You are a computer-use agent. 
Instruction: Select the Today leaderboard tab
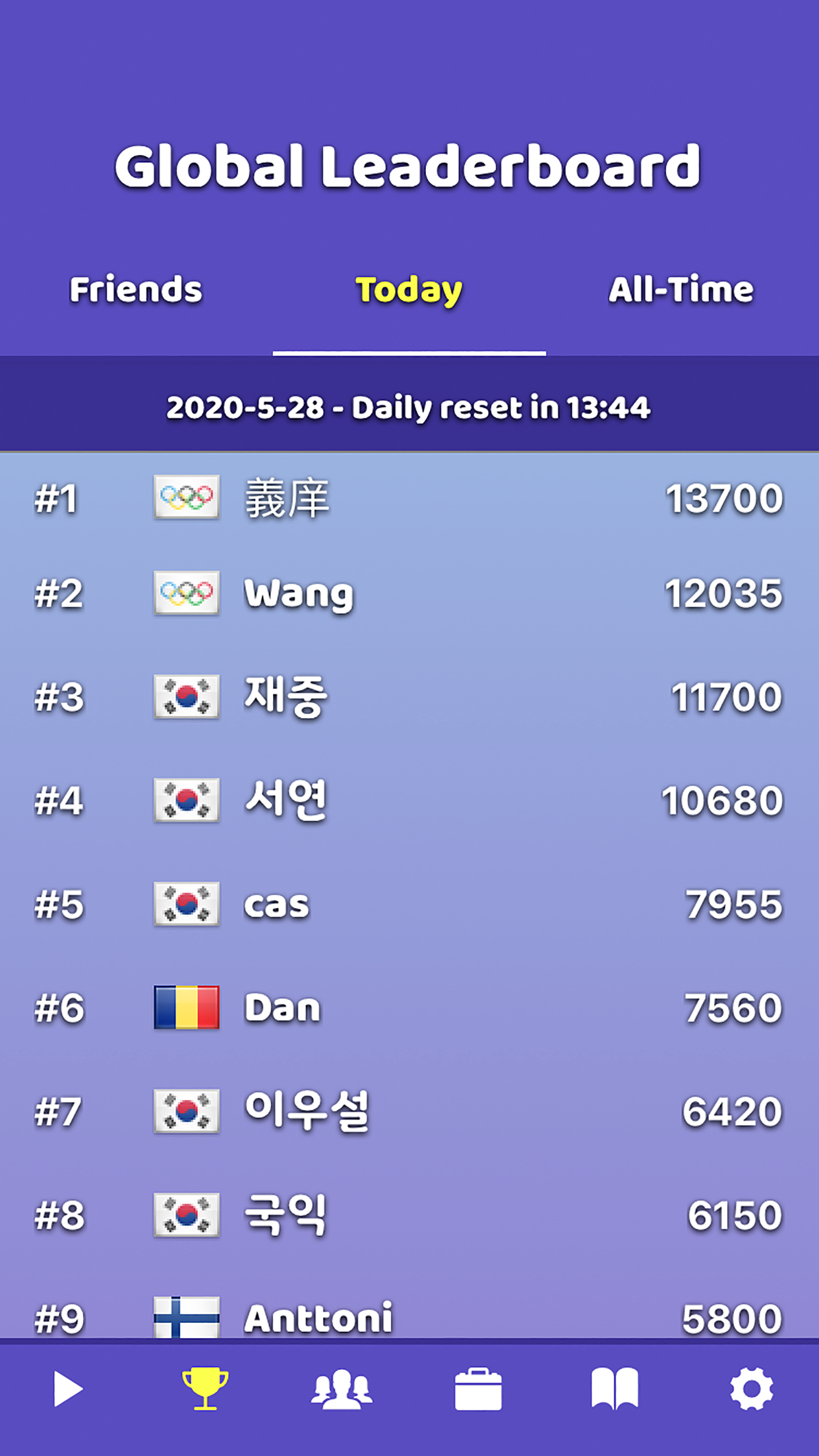(x=409, y=290)
